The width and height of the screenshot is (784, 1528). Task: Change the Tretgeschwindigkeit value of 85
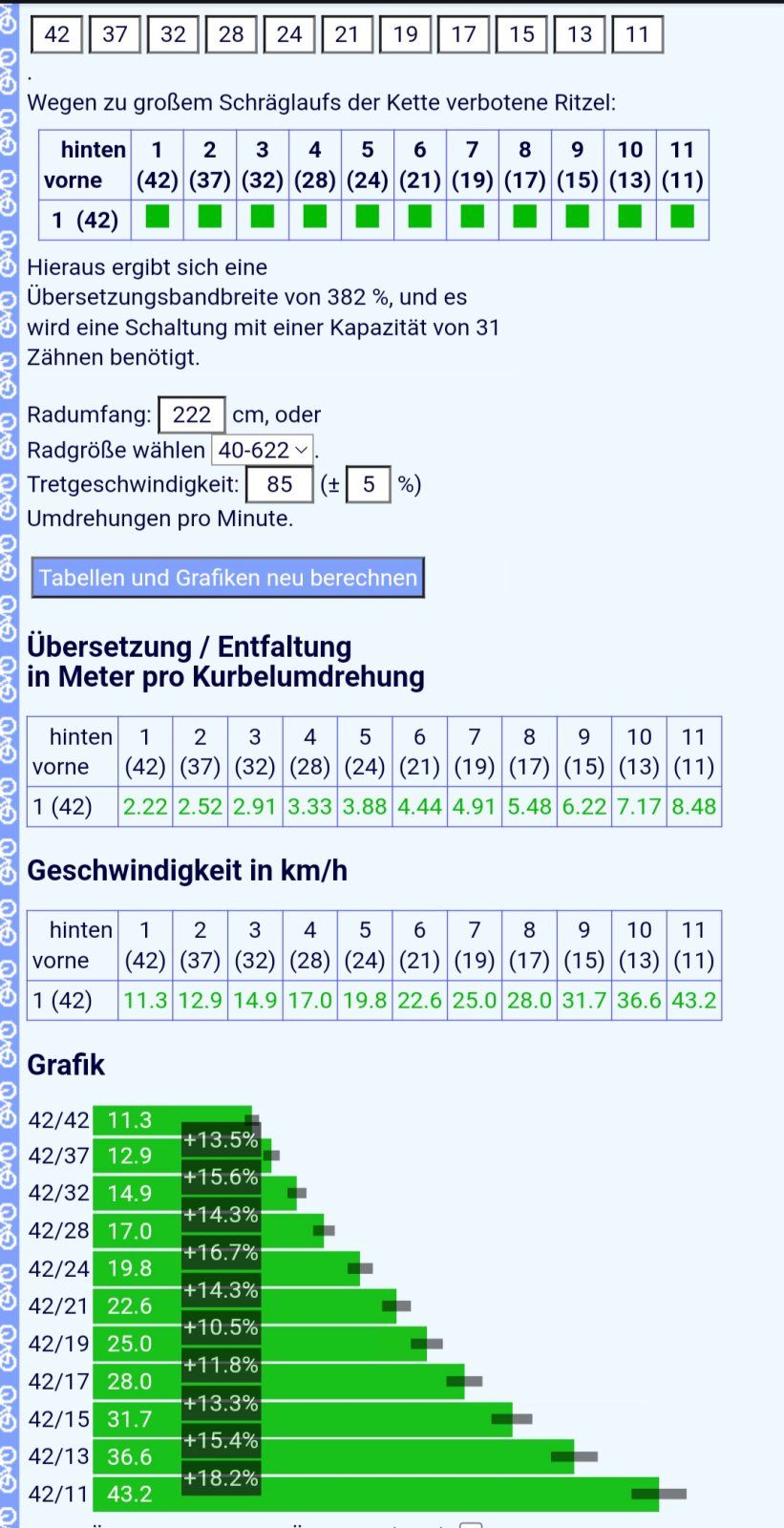280,484
